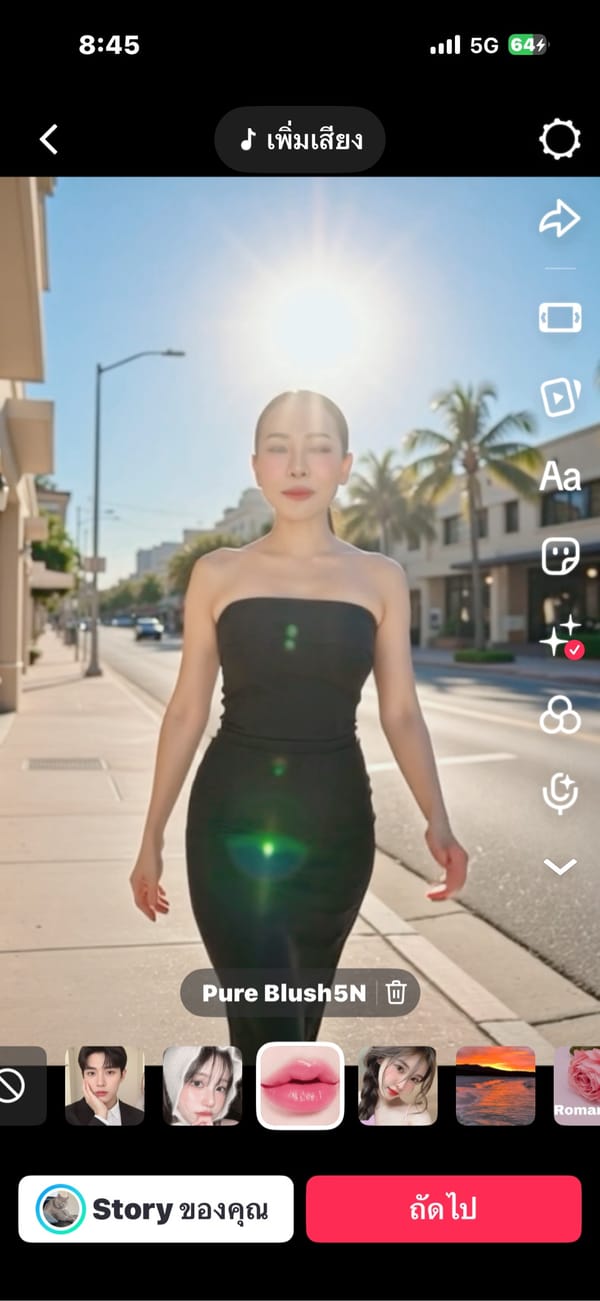The height and width of the screenshot is (1301, 600).
Task: Go back with the top-left arrow
Action: [x=48, y=139]
